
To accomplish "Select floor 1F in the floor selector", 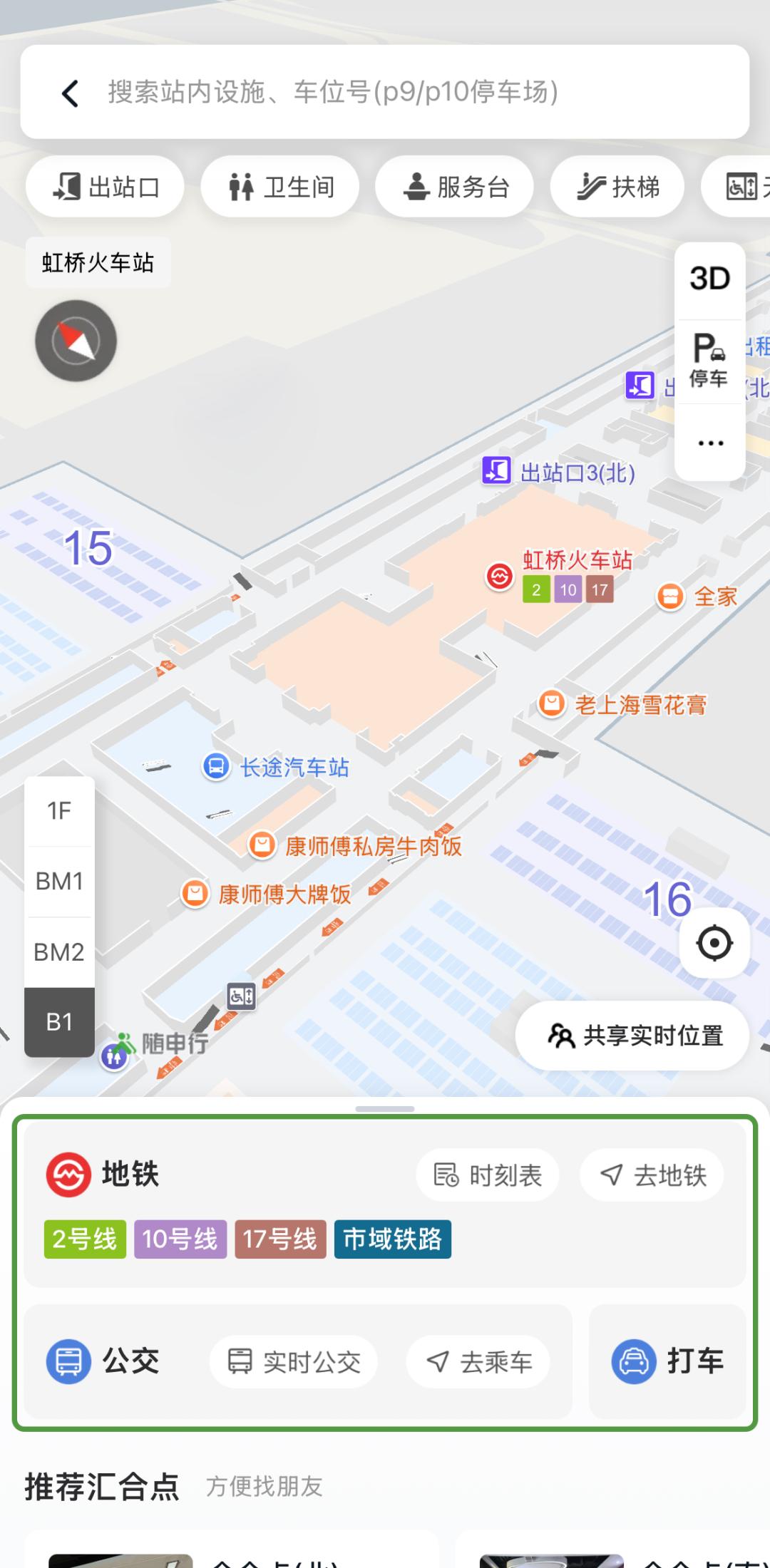I will tap(58, 809).
